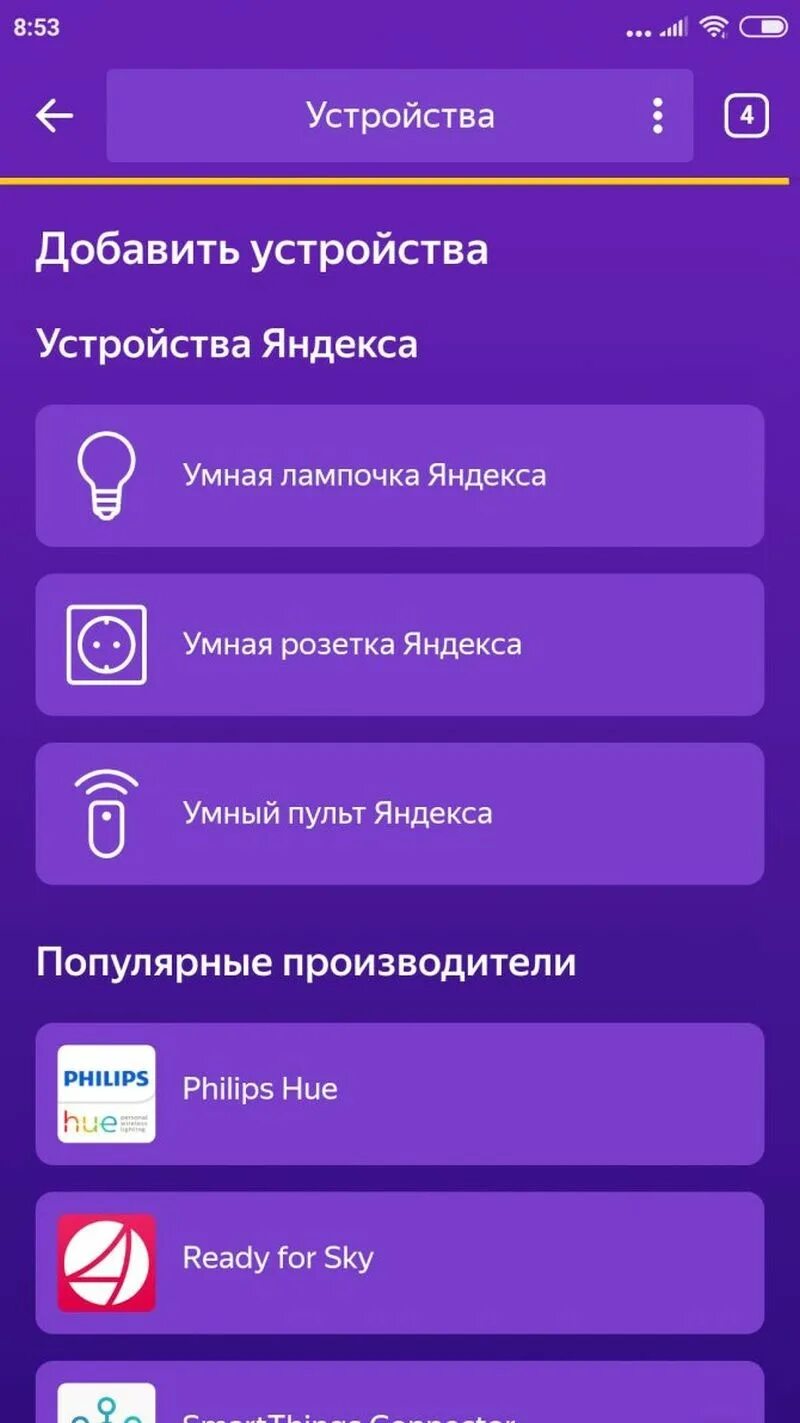Screen dimensions: 800x1423
Task: Choose Умный пульт Яндекса
Action: click(x=399, y=813)
